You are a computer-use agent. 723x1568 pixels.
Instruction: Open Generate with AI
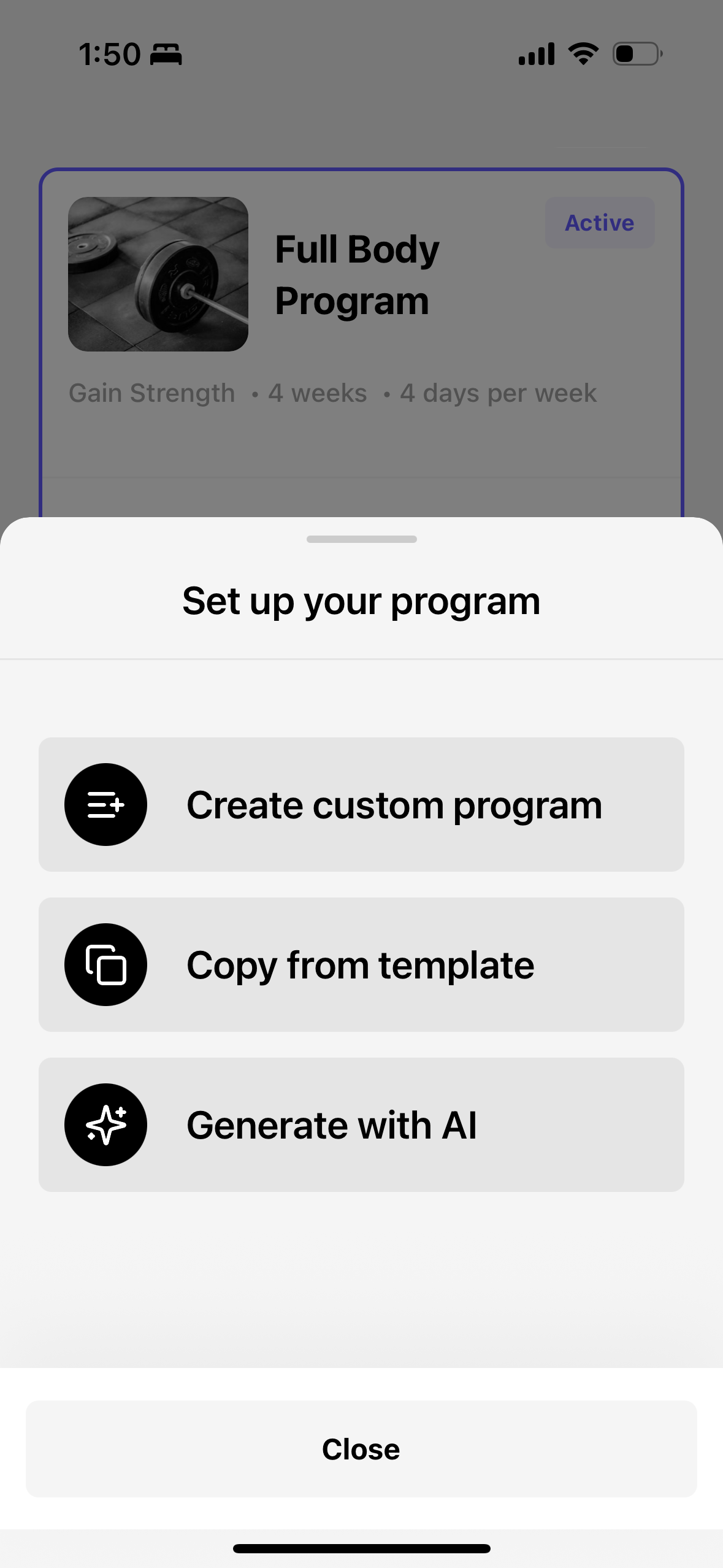tap(361, 1124)
